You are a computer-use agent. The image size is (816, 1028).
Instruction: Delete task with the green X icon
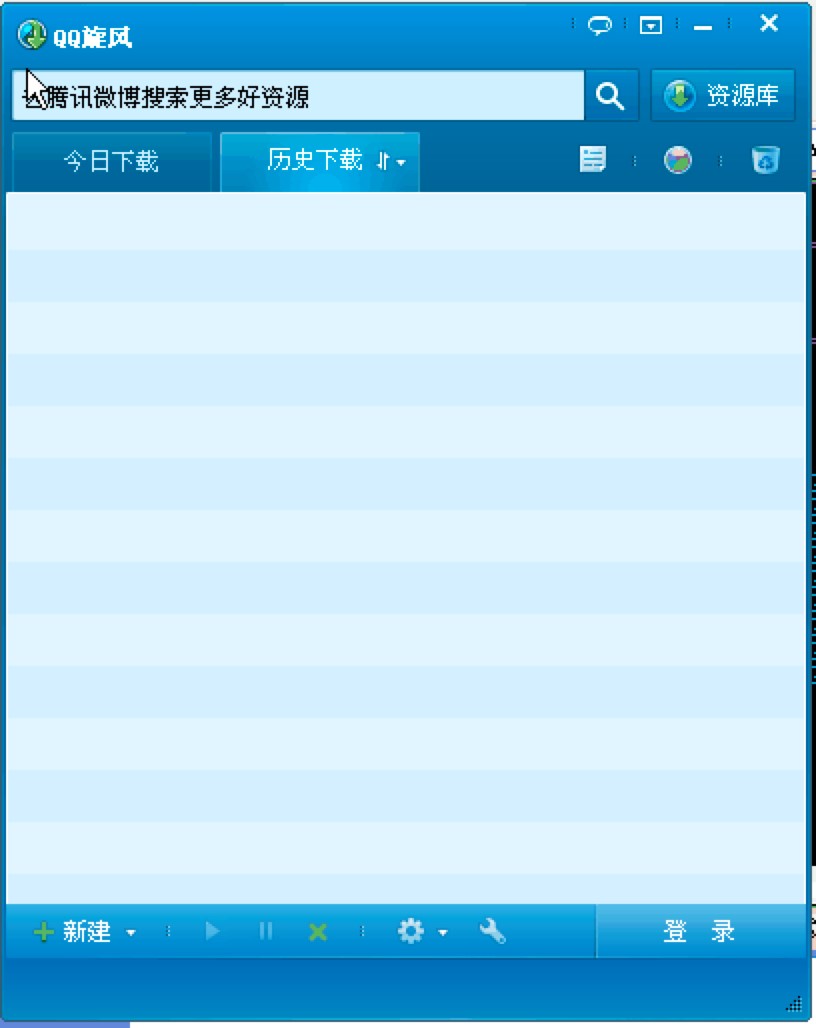click(317, 931)
